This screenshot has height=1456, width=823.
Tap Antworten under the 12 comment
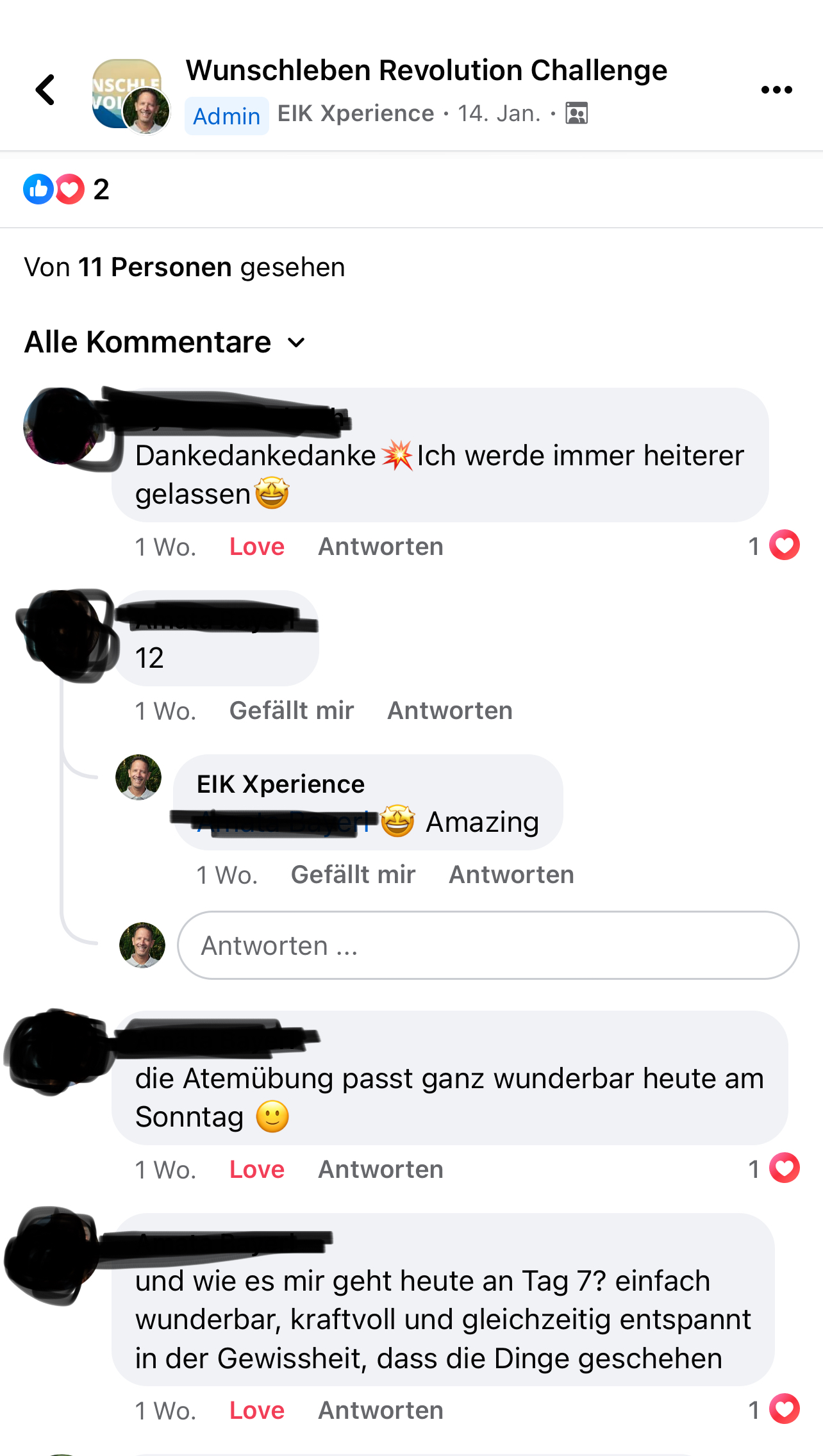449,711
